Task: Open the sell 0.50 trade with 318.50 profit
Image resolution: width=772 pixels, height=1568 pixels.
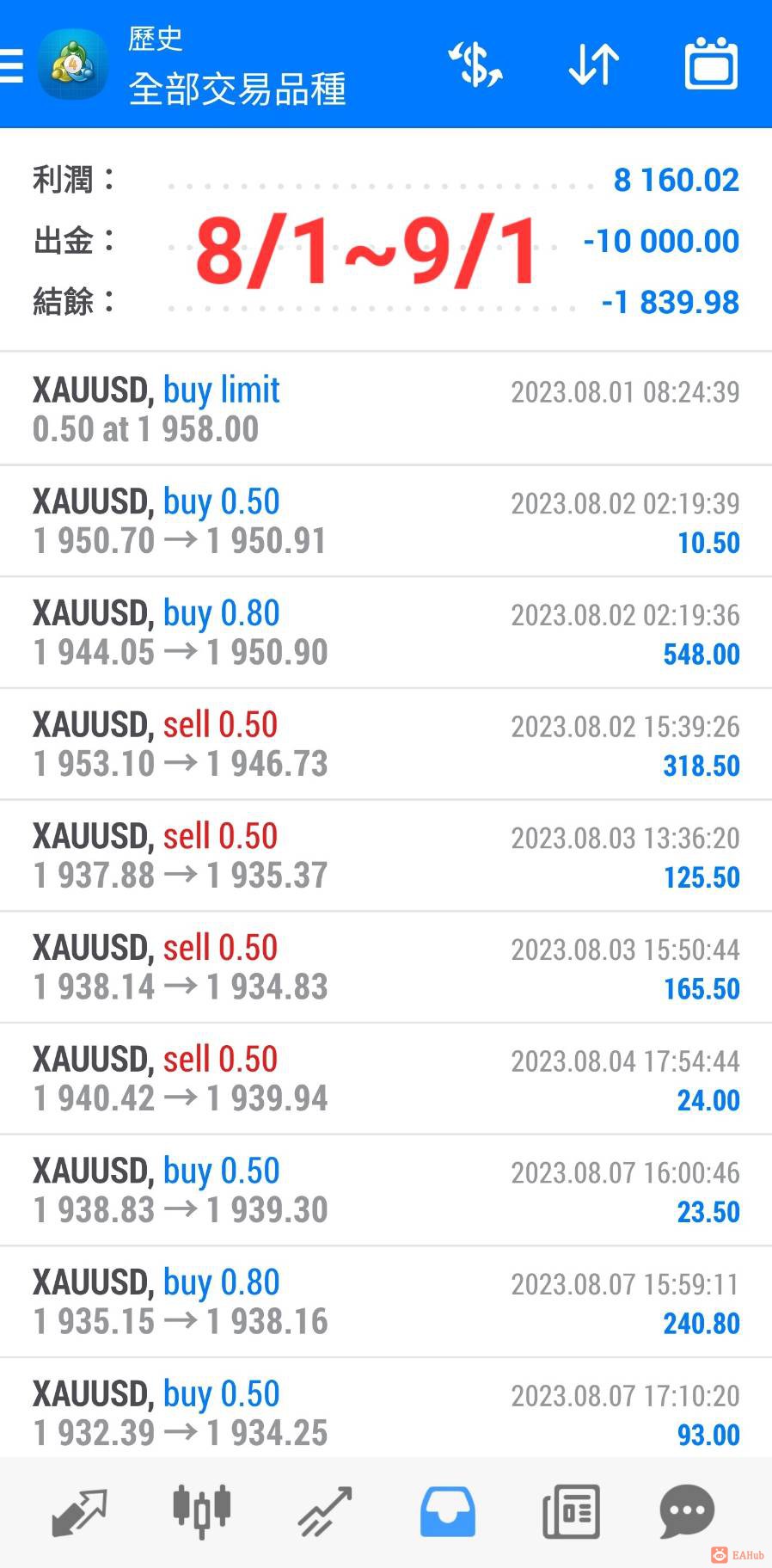Action: coord(386,744)
